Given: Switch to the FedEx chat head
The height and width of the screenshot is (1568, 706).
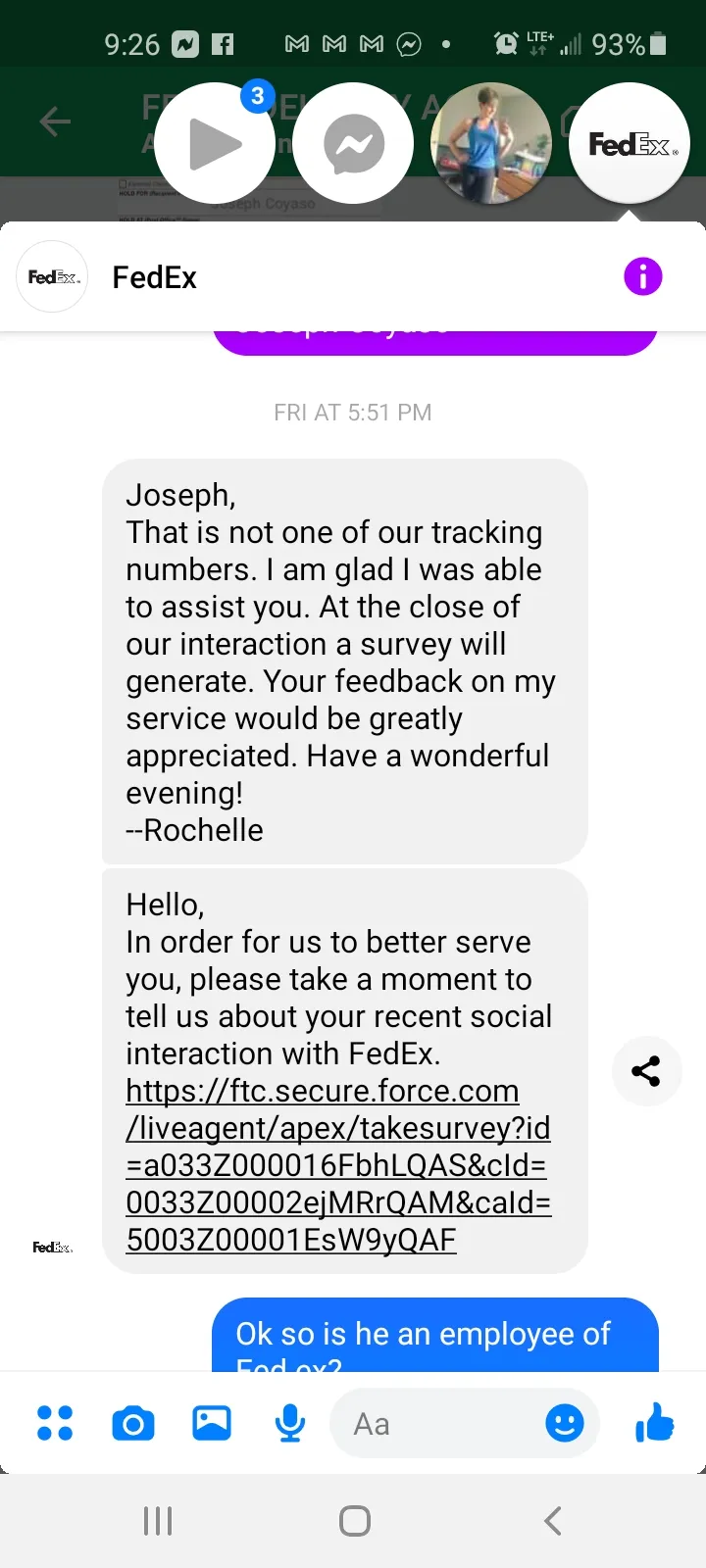Looking at the screenshot, I should (x=630, y=144).
